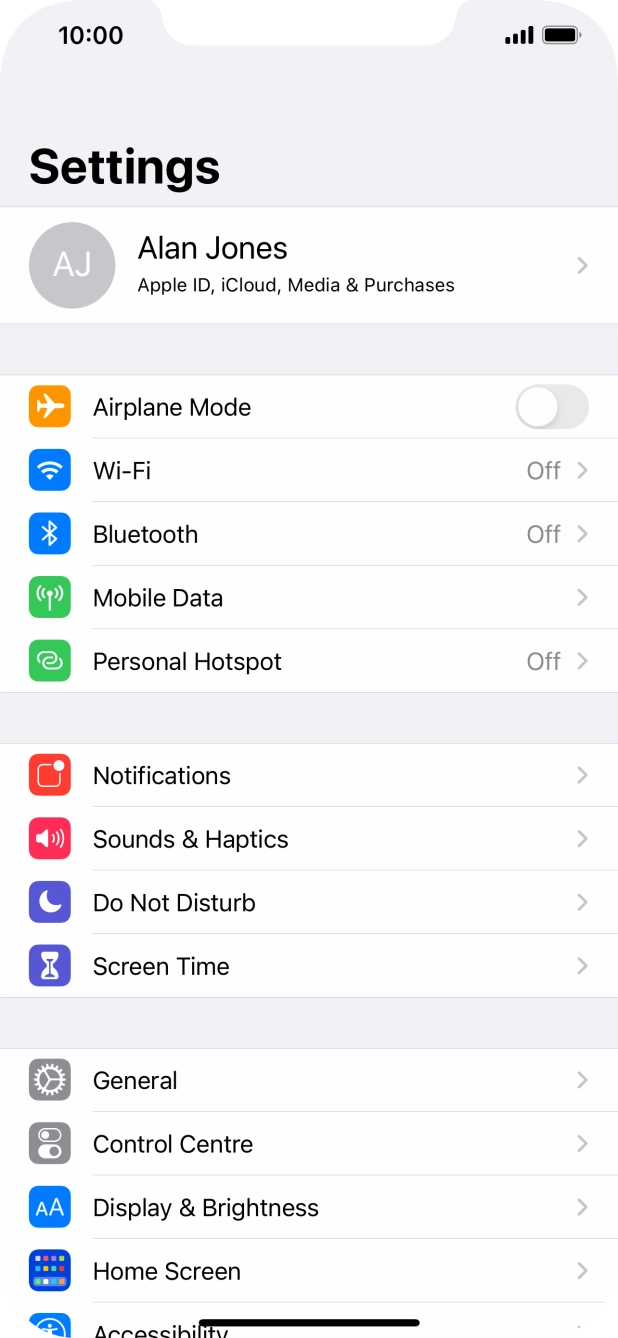The width and height of the screenshot is (618, 1338).
Task: Open Control Centre settings
Action: (309, 1144)
